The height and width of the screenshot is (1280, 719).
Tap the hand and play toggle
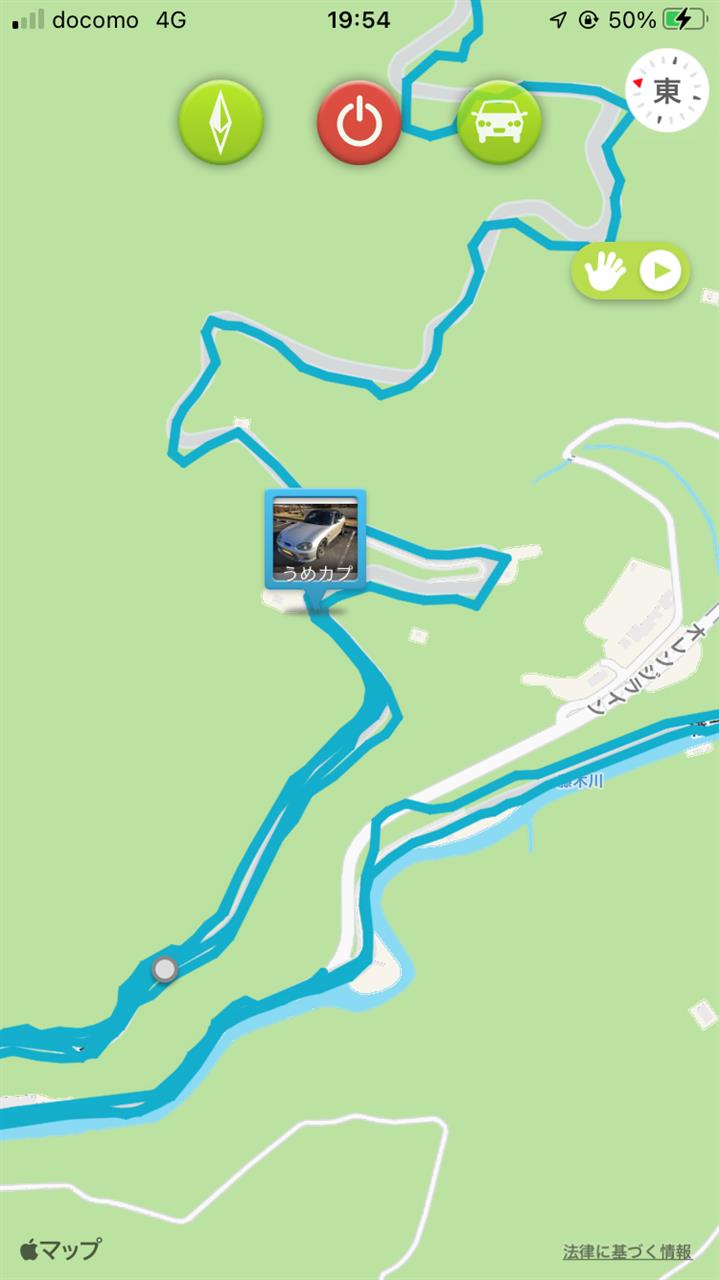(x=630, y=271)
